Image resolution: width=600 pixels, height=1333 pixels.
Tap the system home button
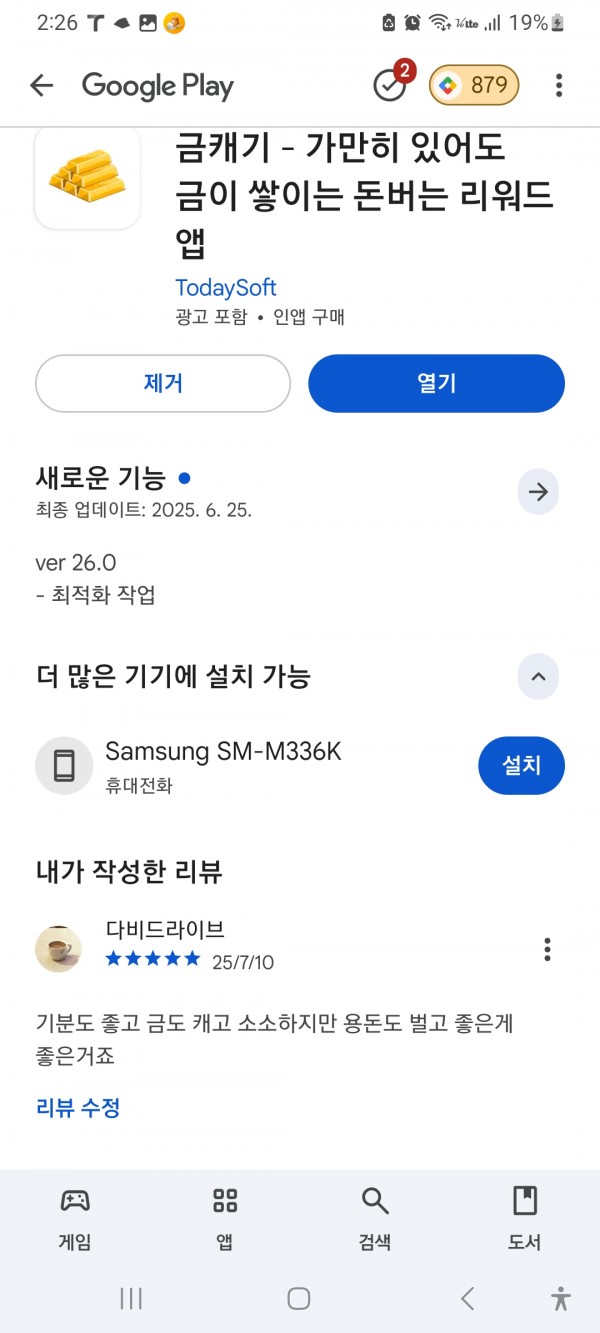click(x=298, y=1298)
